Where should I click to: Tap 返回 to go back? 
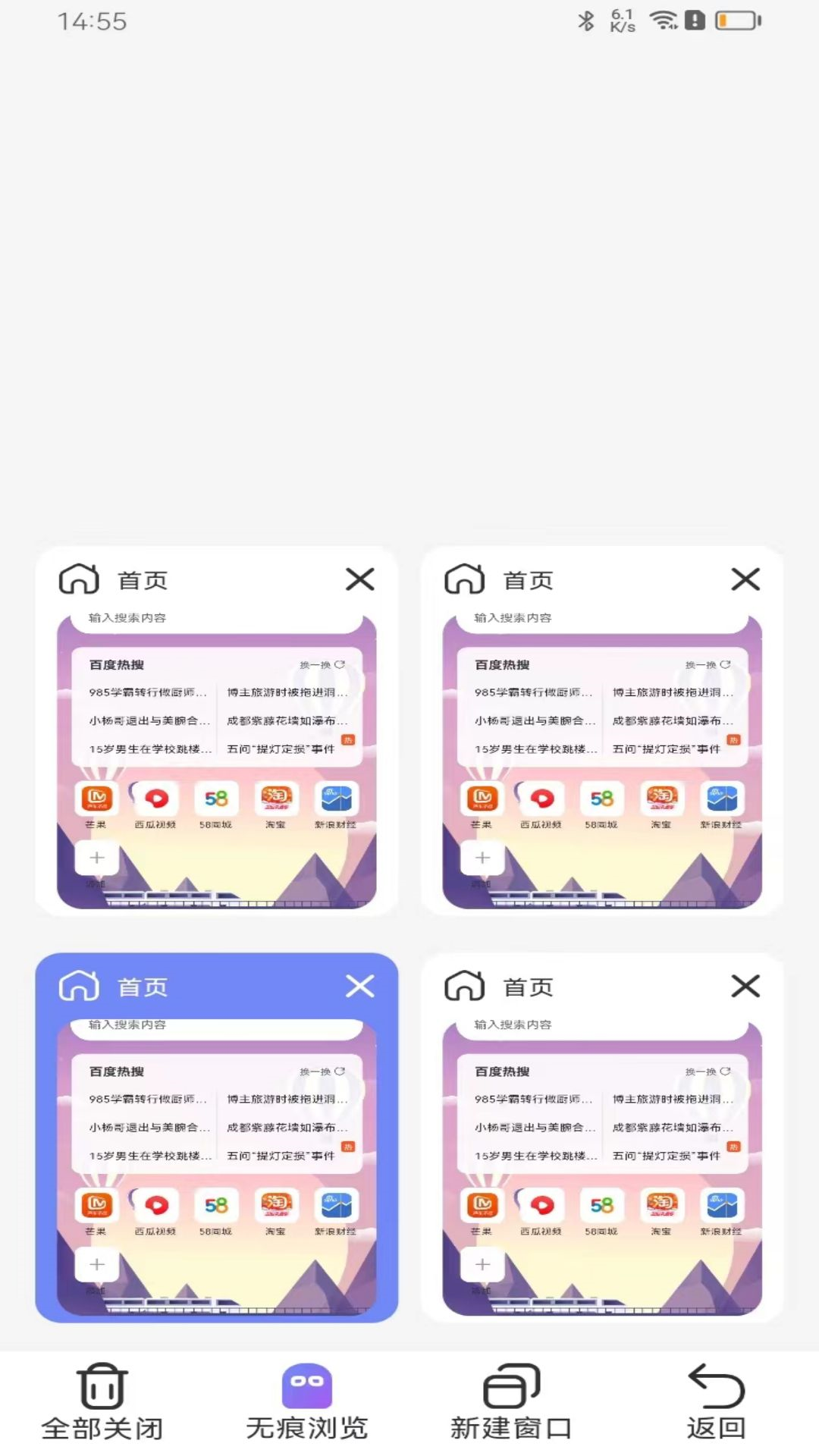pyautogui.click(x=716, y=1401)
